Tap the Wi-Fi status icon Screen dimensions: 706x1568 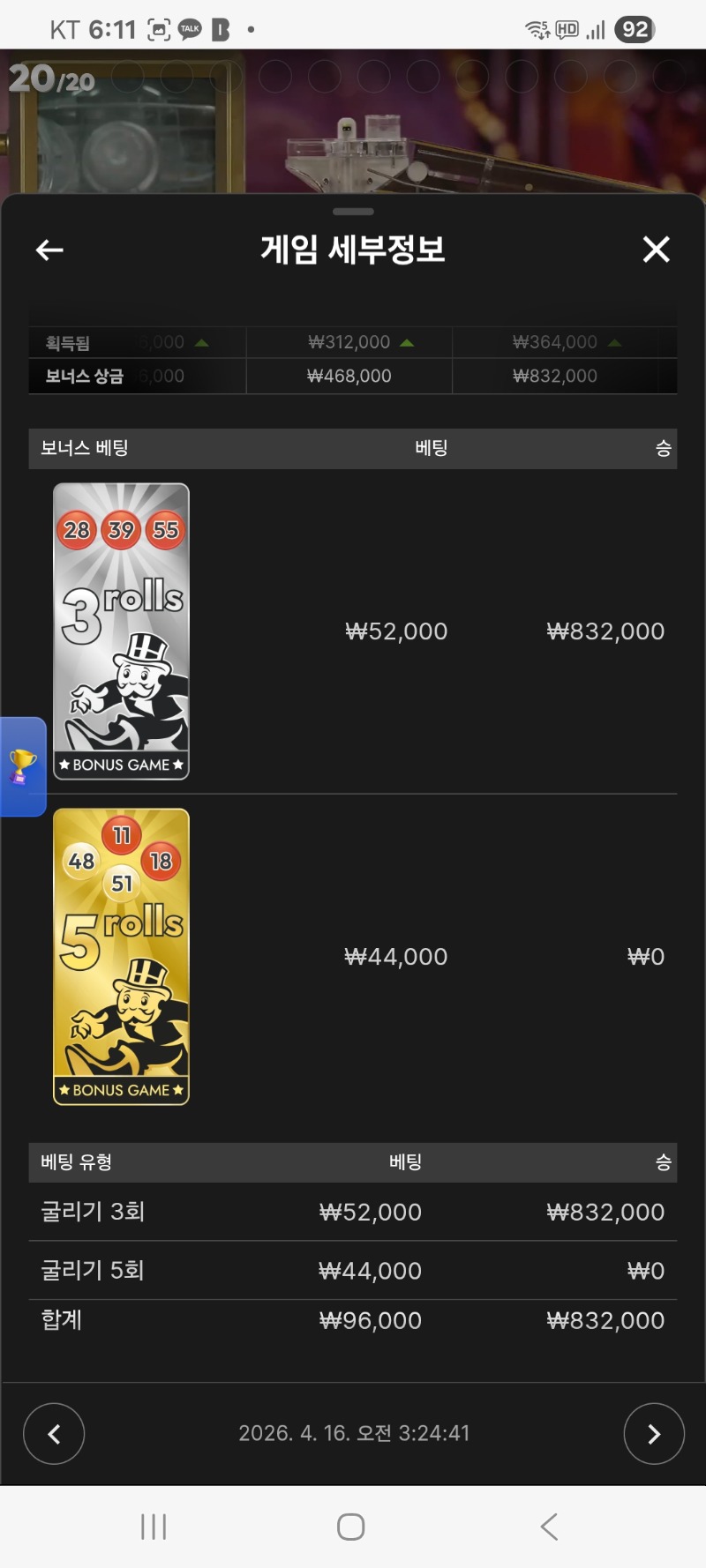click(x=537, y=28)
